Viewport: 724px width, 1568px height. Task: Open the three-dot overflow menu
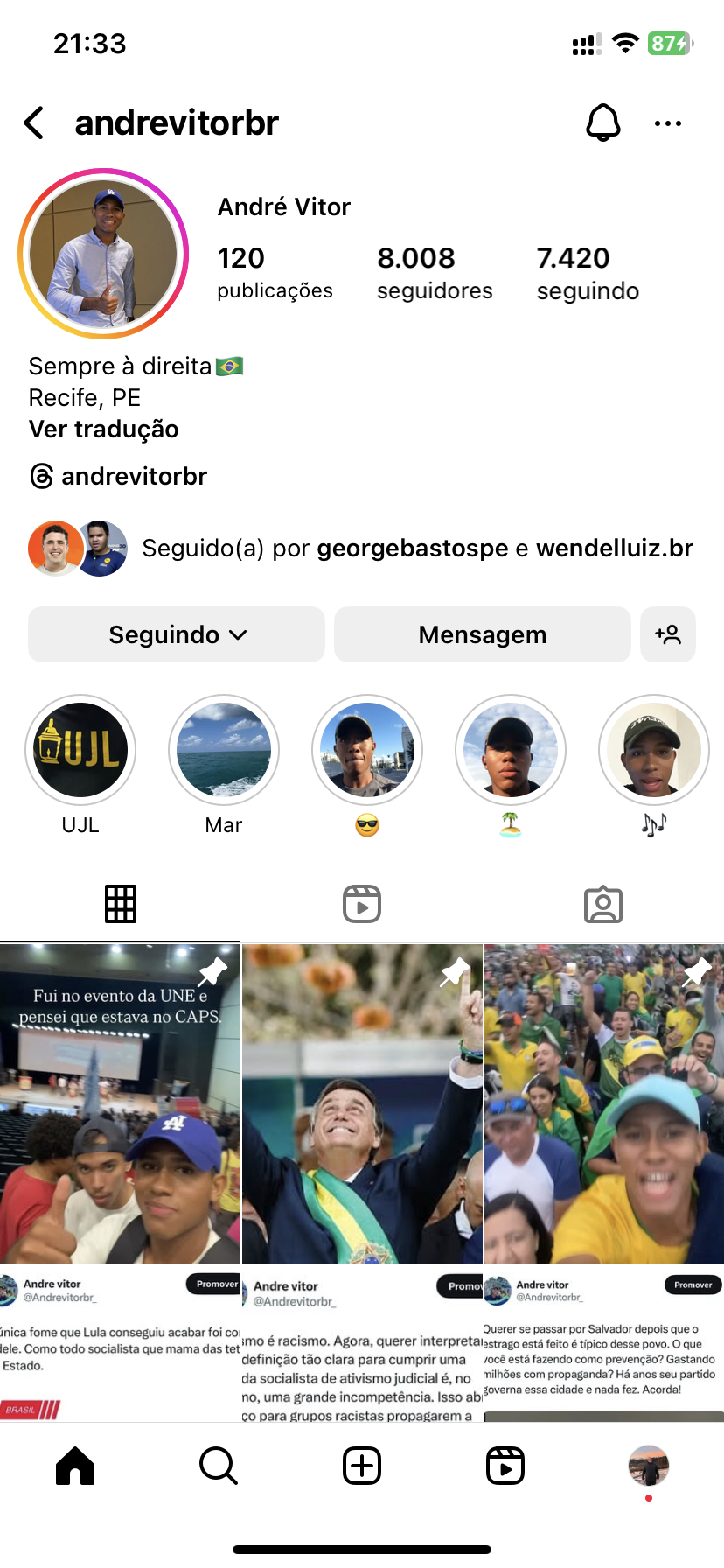tap(667, 123)
